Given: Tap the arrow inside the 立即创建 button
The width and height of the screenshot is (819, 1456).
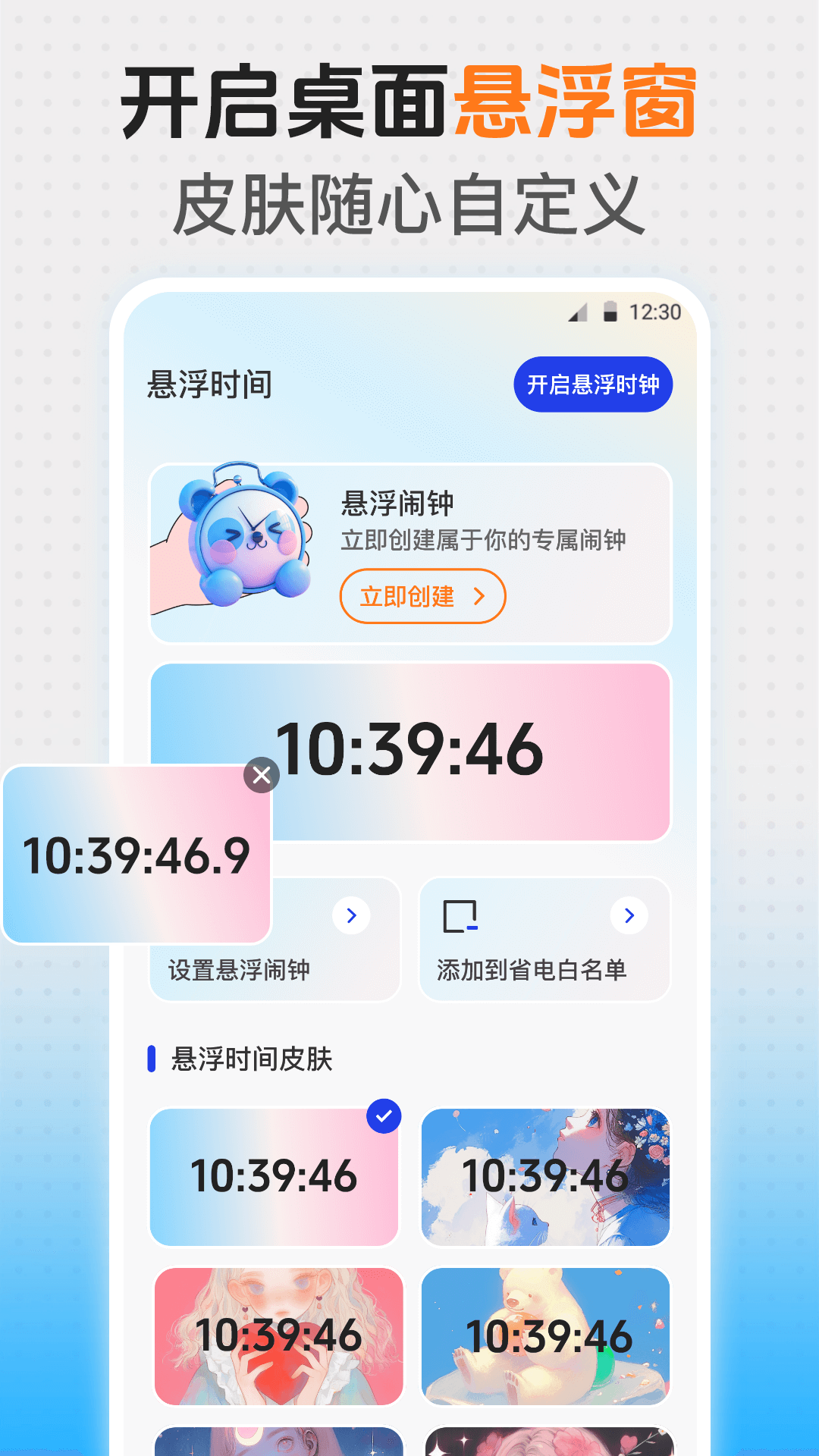Looking at the screenshot, I should (x=482, y=597).
